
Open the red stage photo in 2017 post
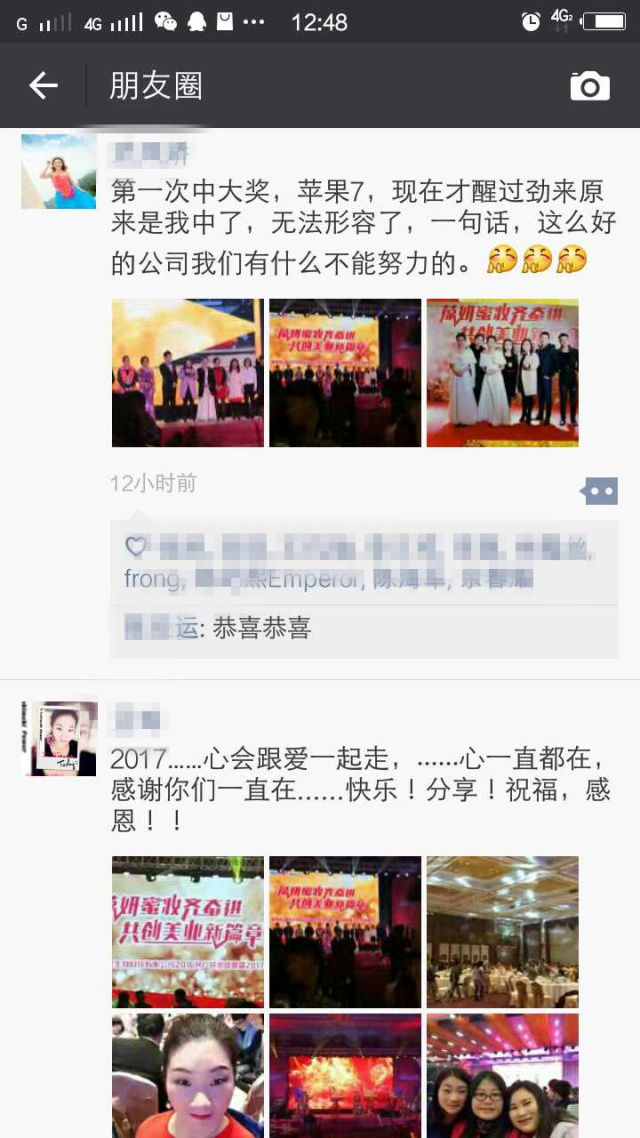pyautogui.click(x=345, y=1076)
